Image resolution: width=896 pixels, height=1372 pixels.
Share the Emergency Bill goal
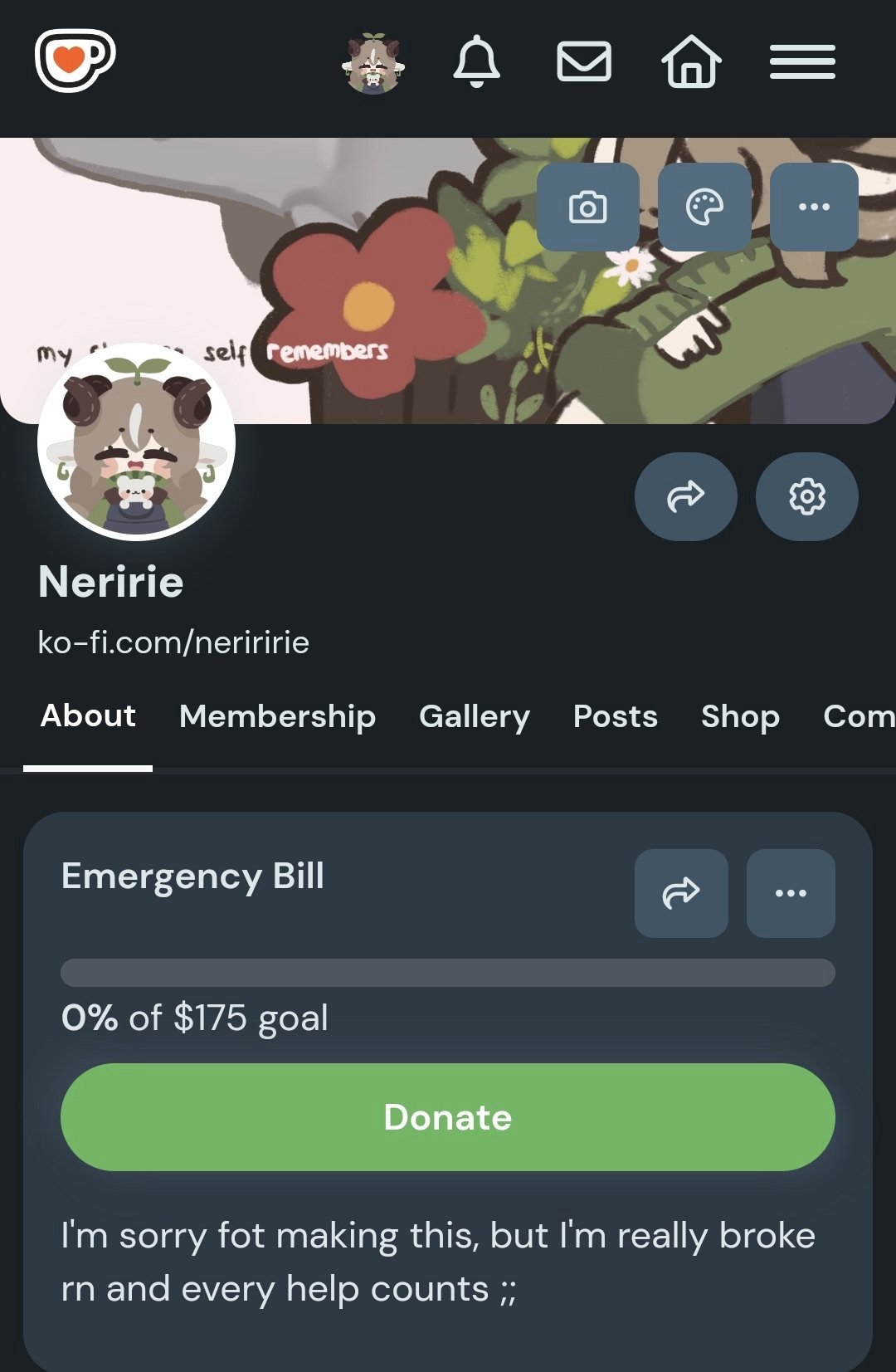tap(681, 893)
